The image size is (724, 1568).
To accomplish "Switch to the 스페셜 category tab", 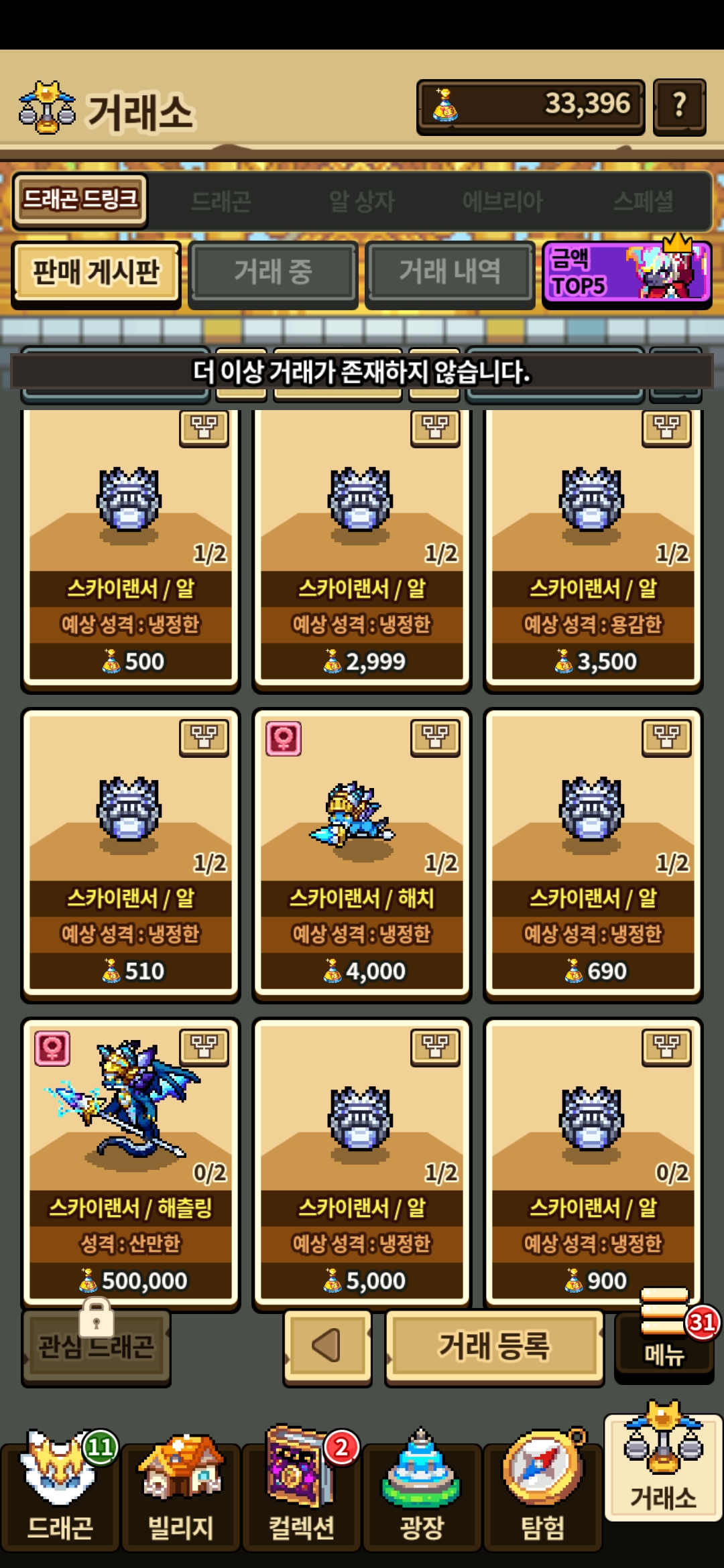I will point(643,201).
